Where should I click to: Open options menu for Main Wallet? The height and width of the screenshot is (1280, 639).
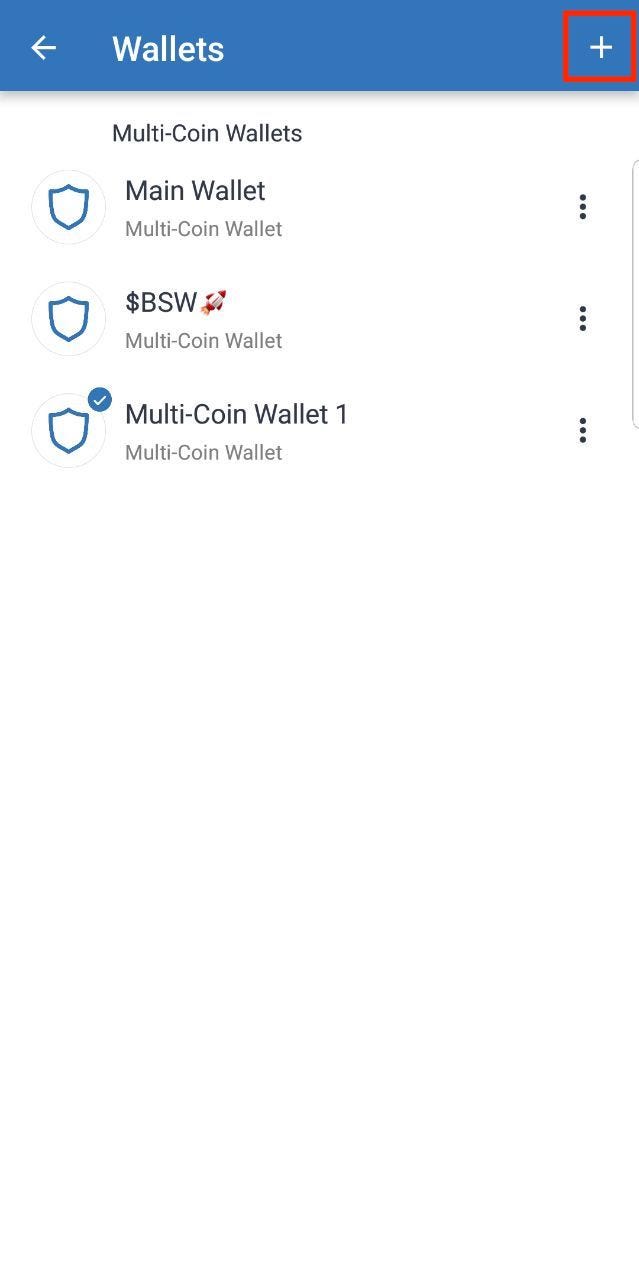[582, 207]
